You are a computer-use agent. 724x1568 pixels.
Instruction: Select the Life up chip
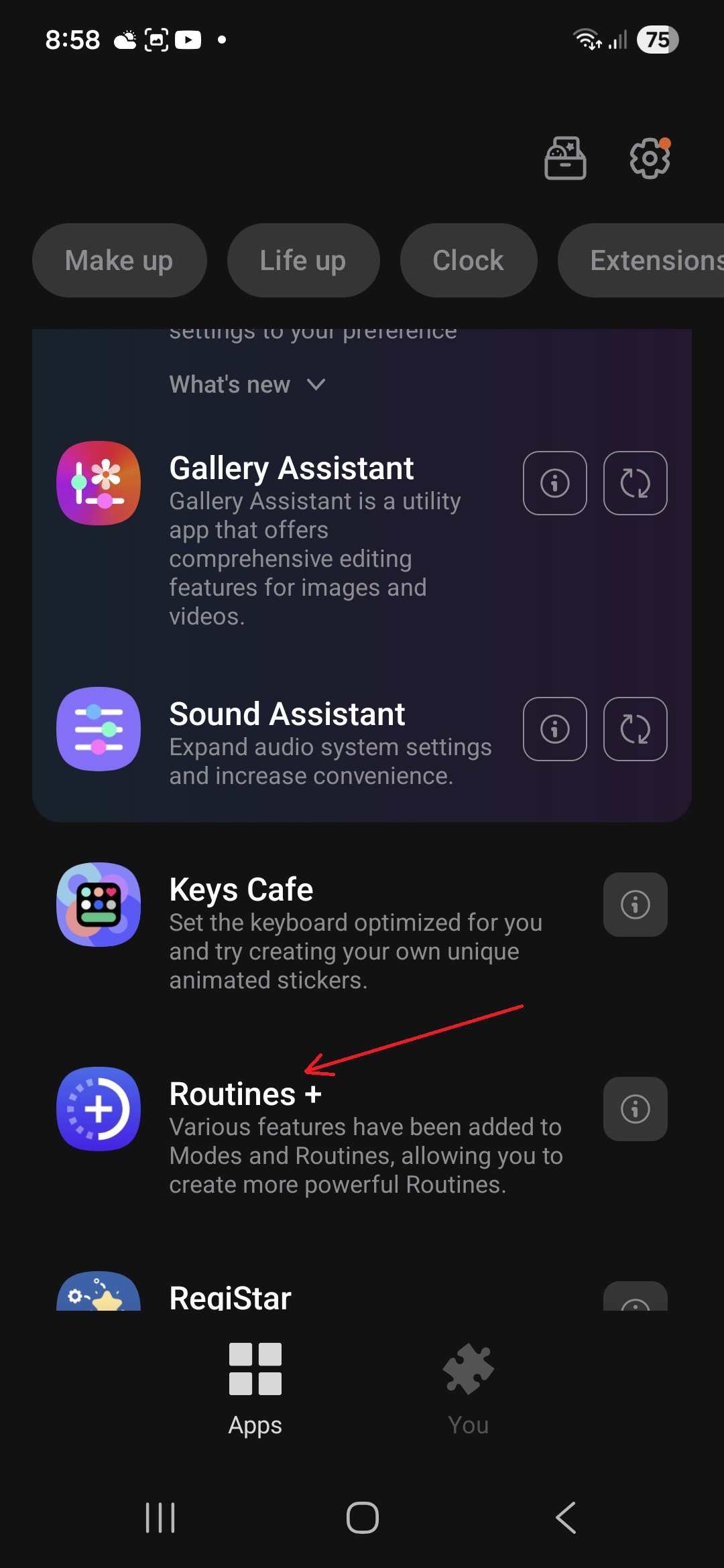(303, 261)
